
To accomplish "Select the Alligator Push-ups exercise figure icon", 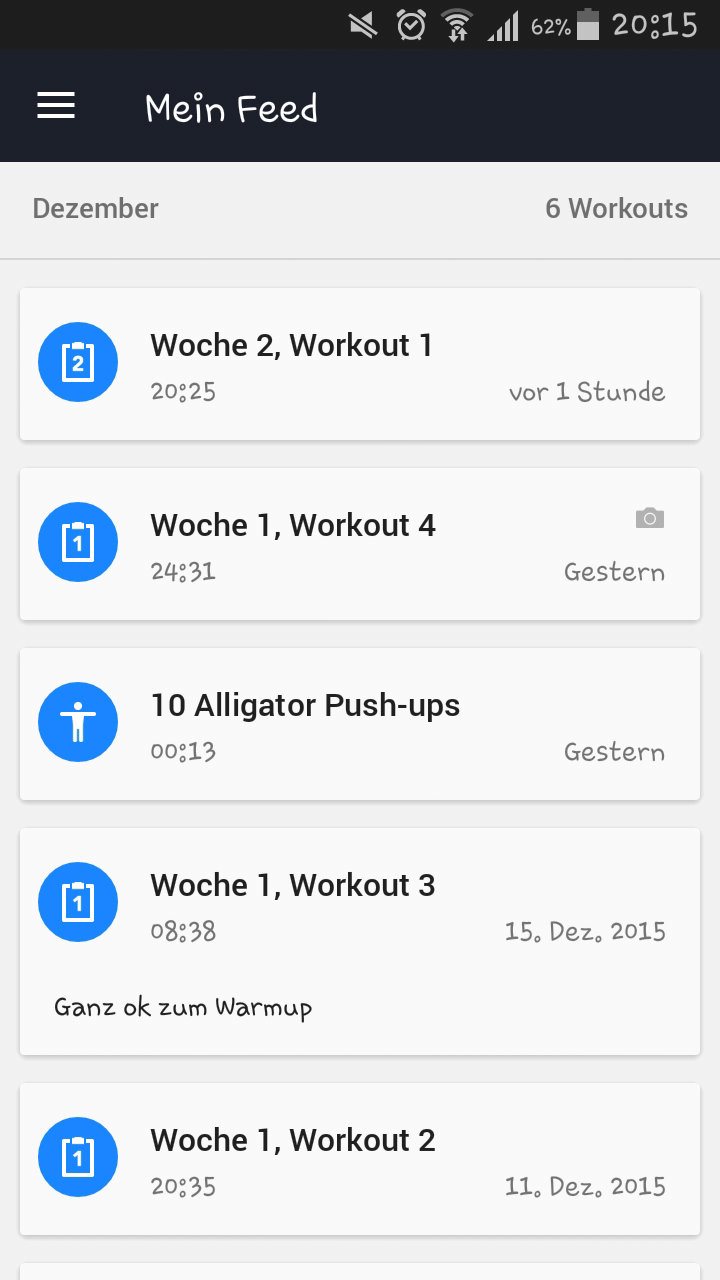I will (x=77, y=721).
